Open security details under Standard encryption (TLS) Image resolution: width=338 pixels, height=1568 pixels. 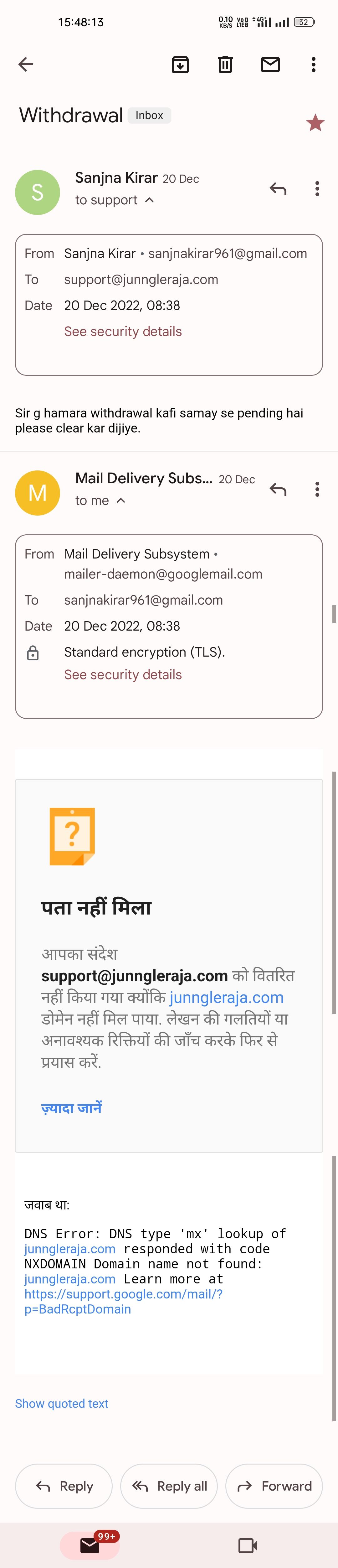(123, 674)
